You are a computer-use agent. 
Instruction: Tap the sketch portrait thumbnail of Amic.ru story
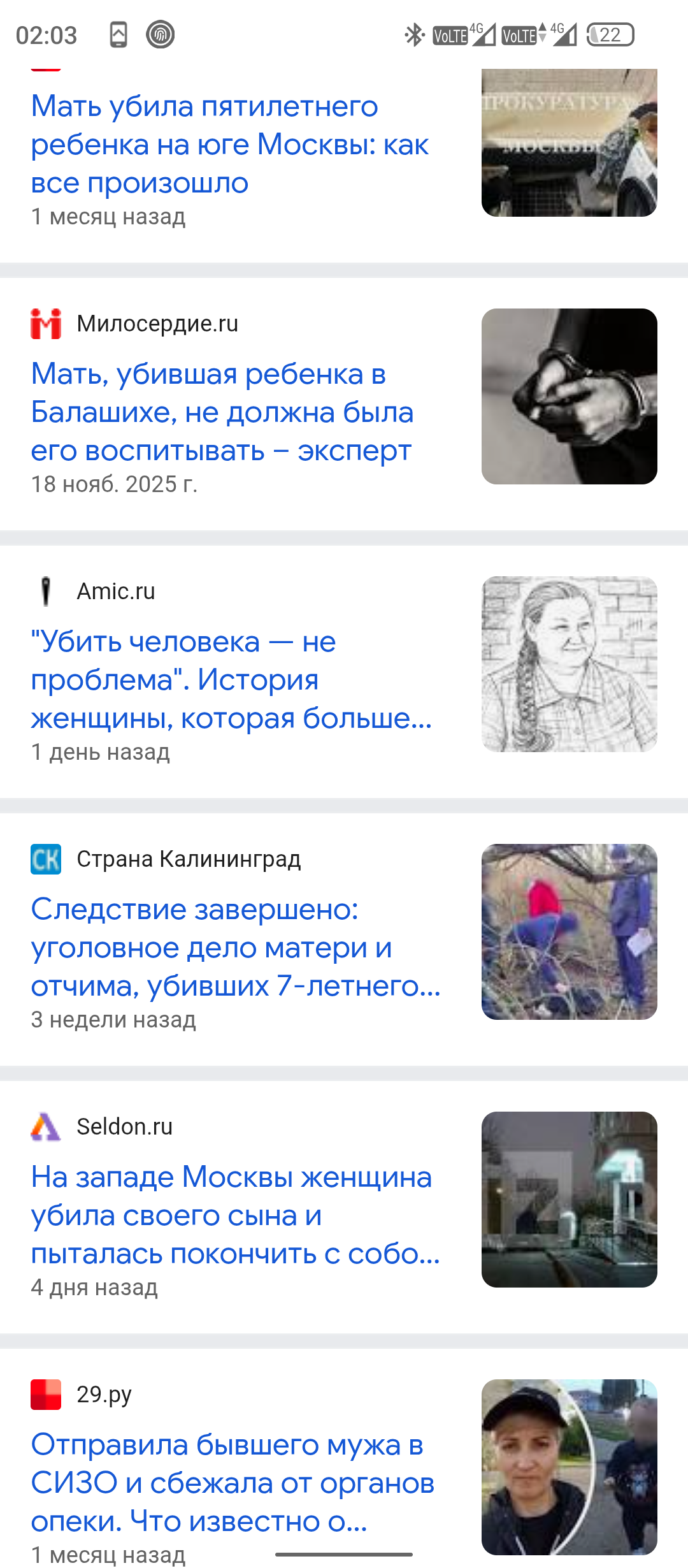point(569,664)
